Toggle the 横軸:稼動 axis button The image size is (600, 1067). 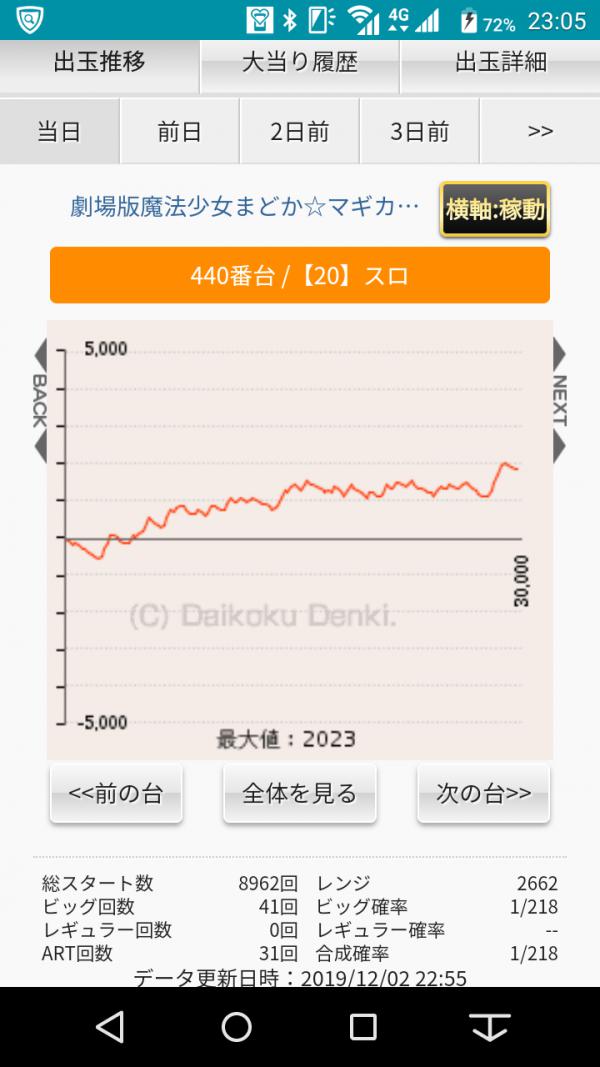pos(495,209)
